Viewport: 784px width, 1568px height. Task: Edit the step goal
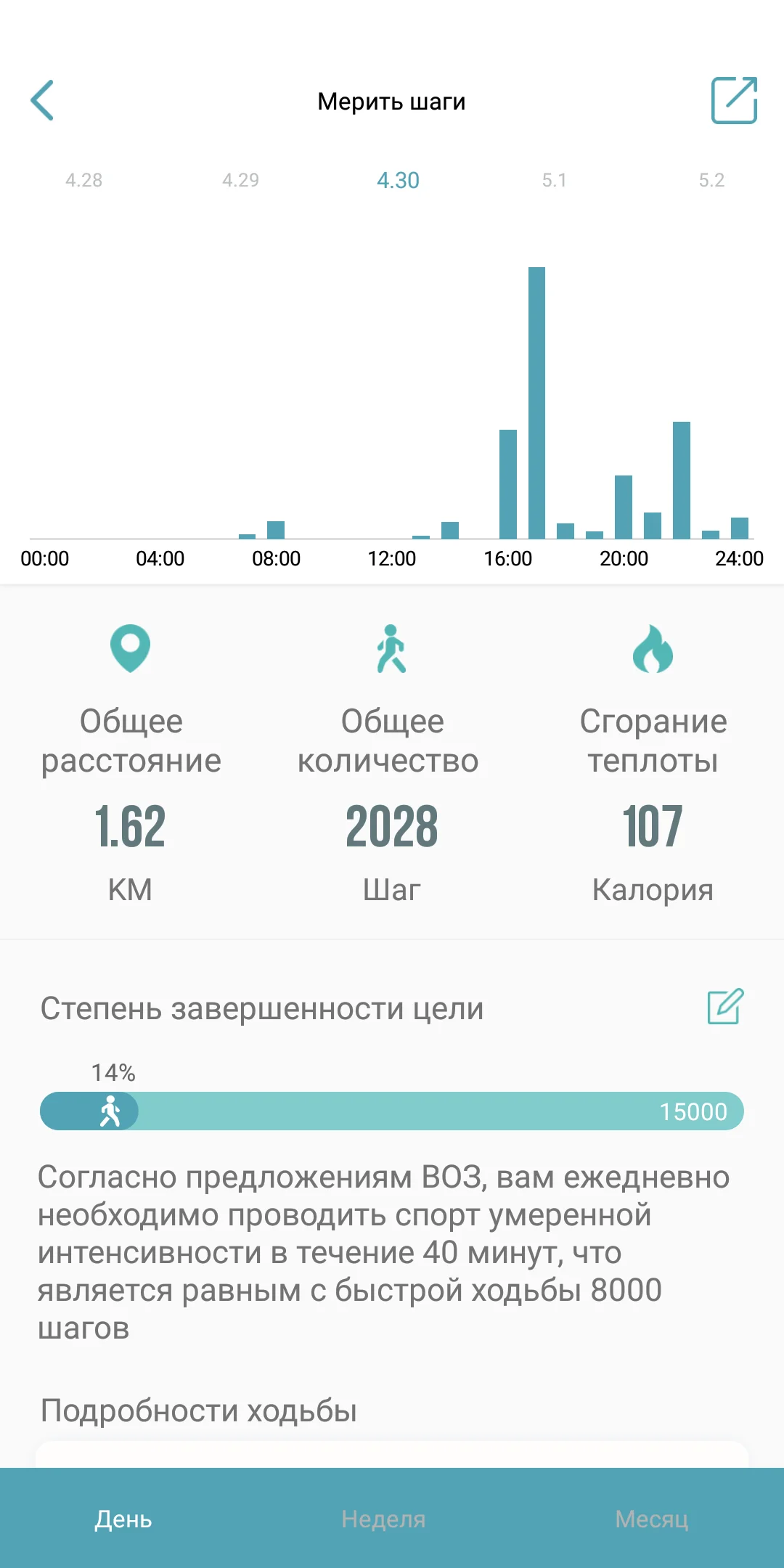click(725, 1007)
